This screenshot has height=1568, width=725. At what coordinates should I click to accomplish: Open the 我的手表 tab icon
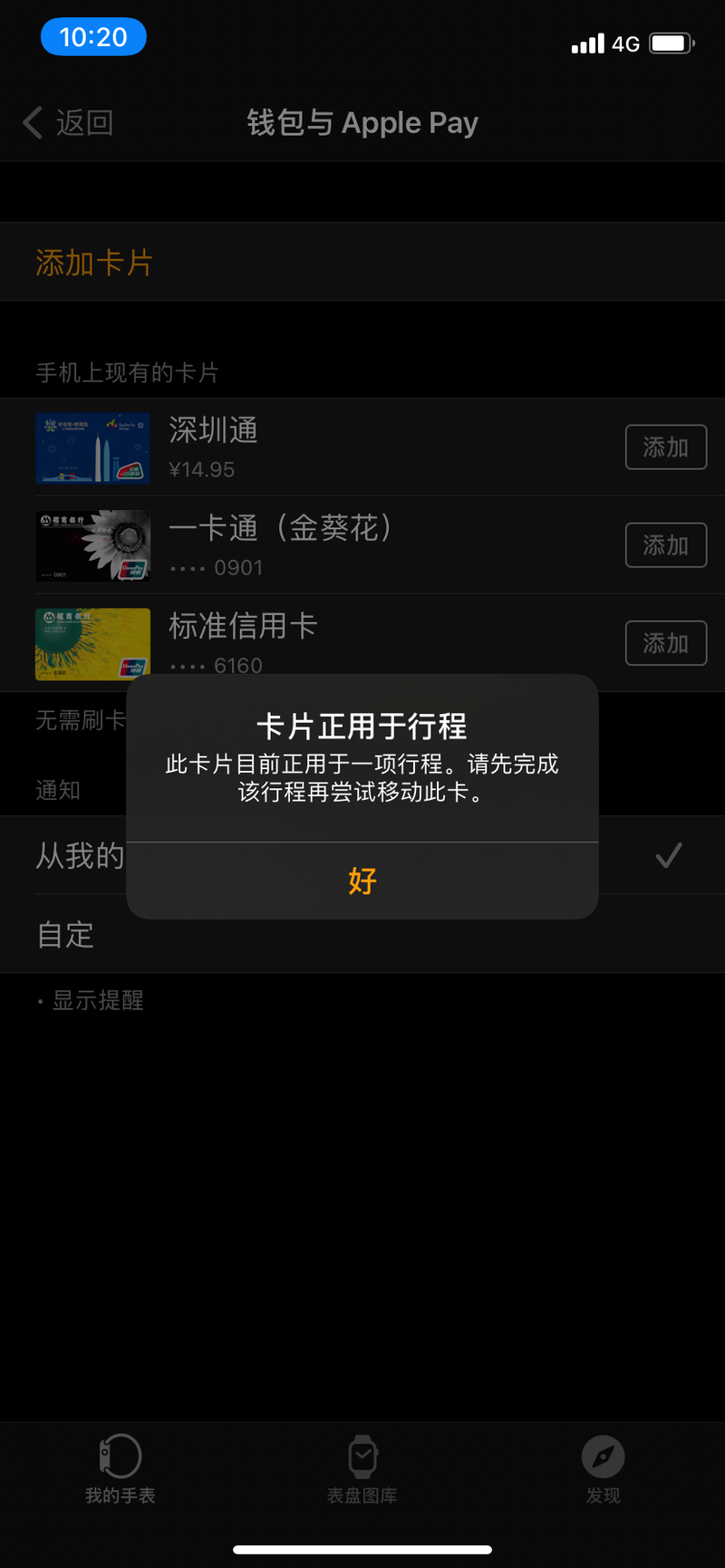[119, 1469]
